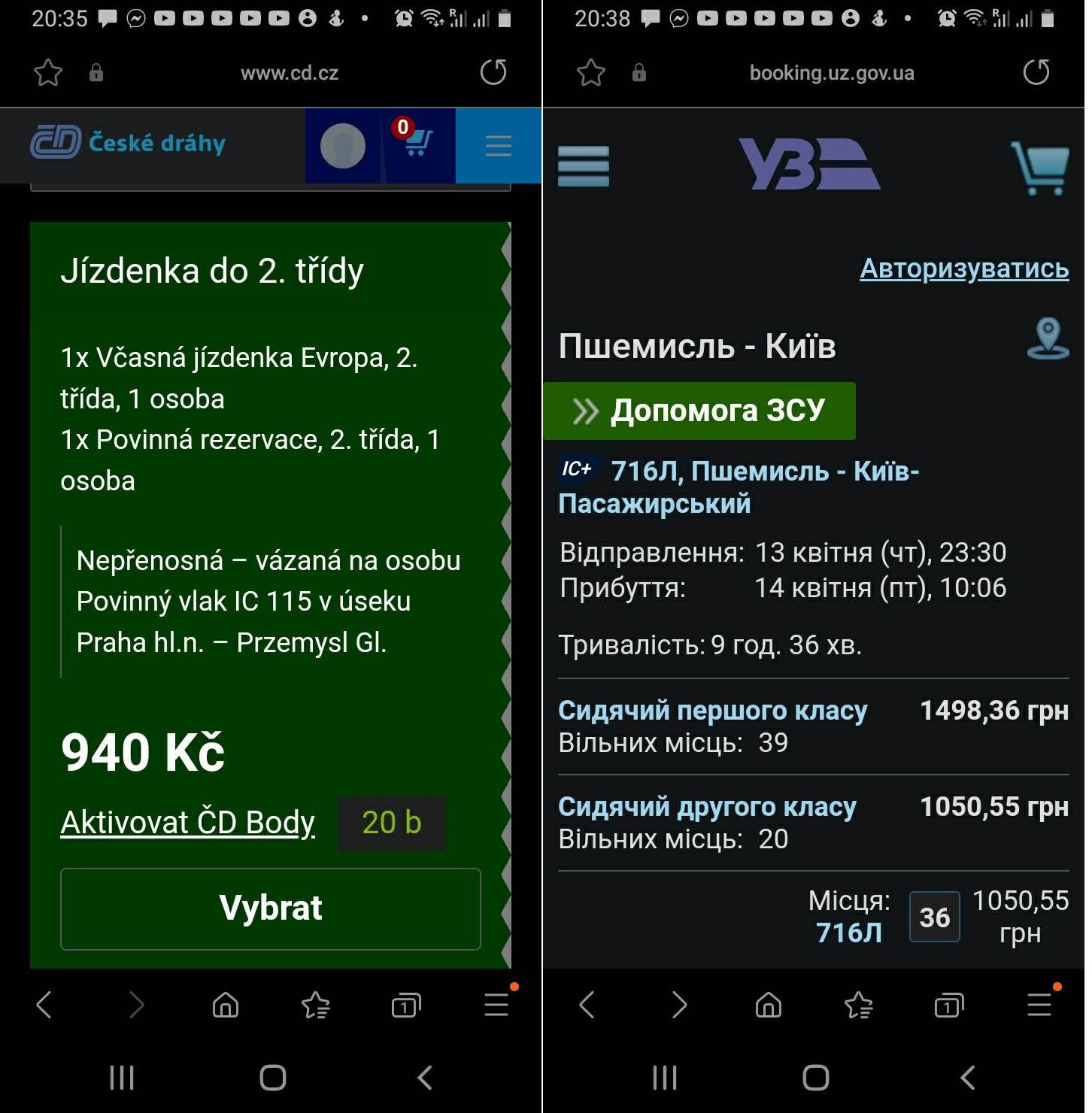Select Сидячий другого класу seating
The width and height of the screenshot is (1092, 1113).
(x=706, y=806)
